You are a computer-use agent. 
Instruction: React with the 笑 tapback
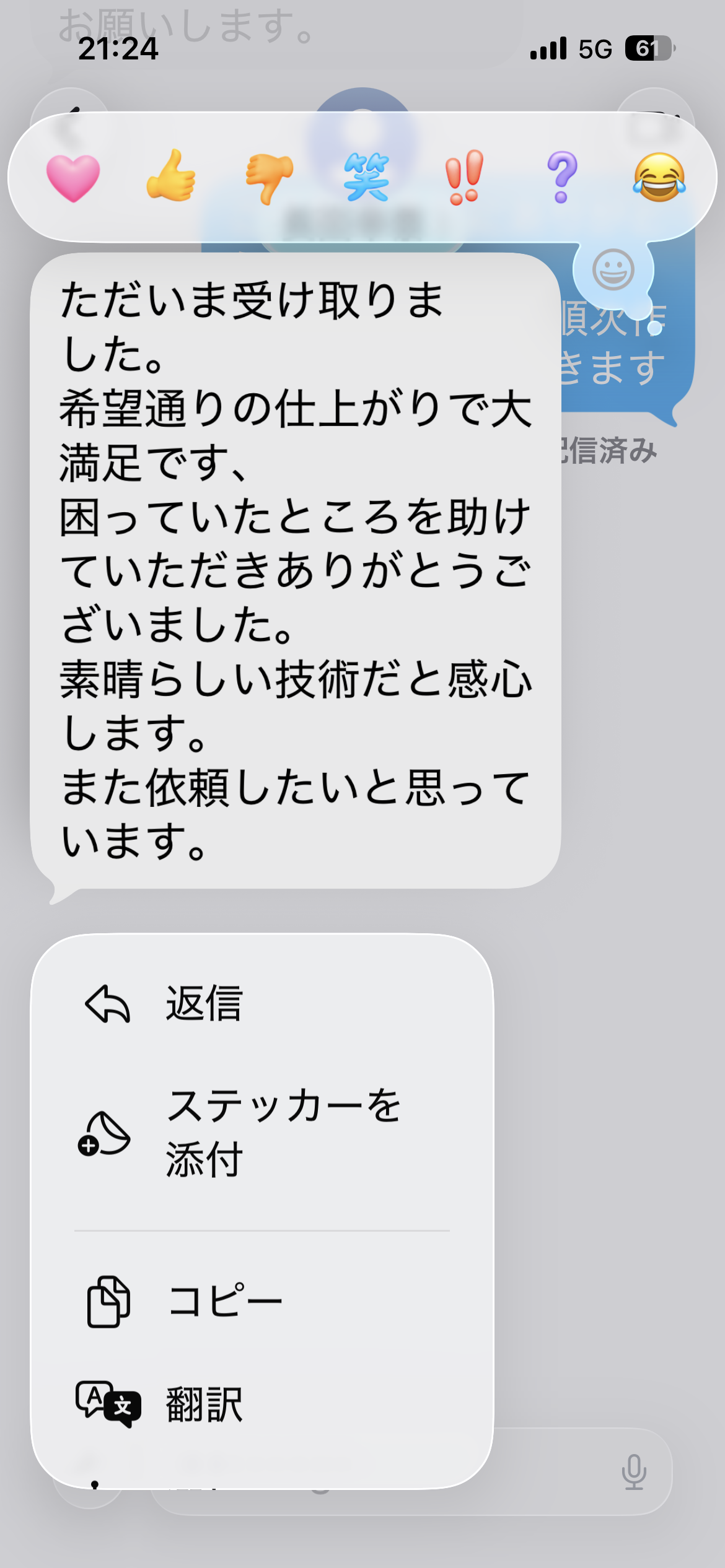(366, 178)
